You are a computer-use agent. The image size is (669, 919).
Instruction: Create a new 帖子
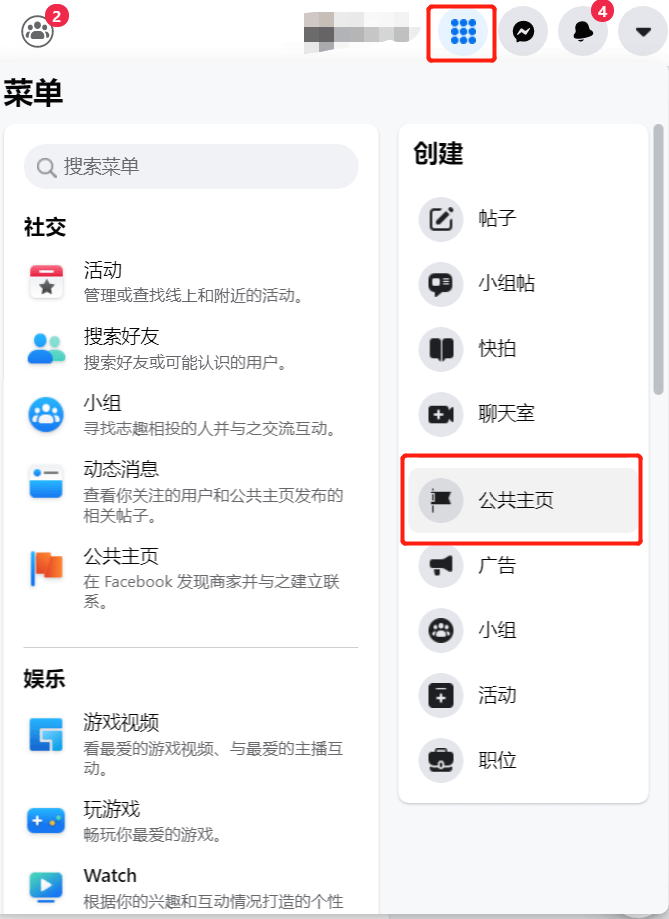pyautogui.click(x=496, y=218)
